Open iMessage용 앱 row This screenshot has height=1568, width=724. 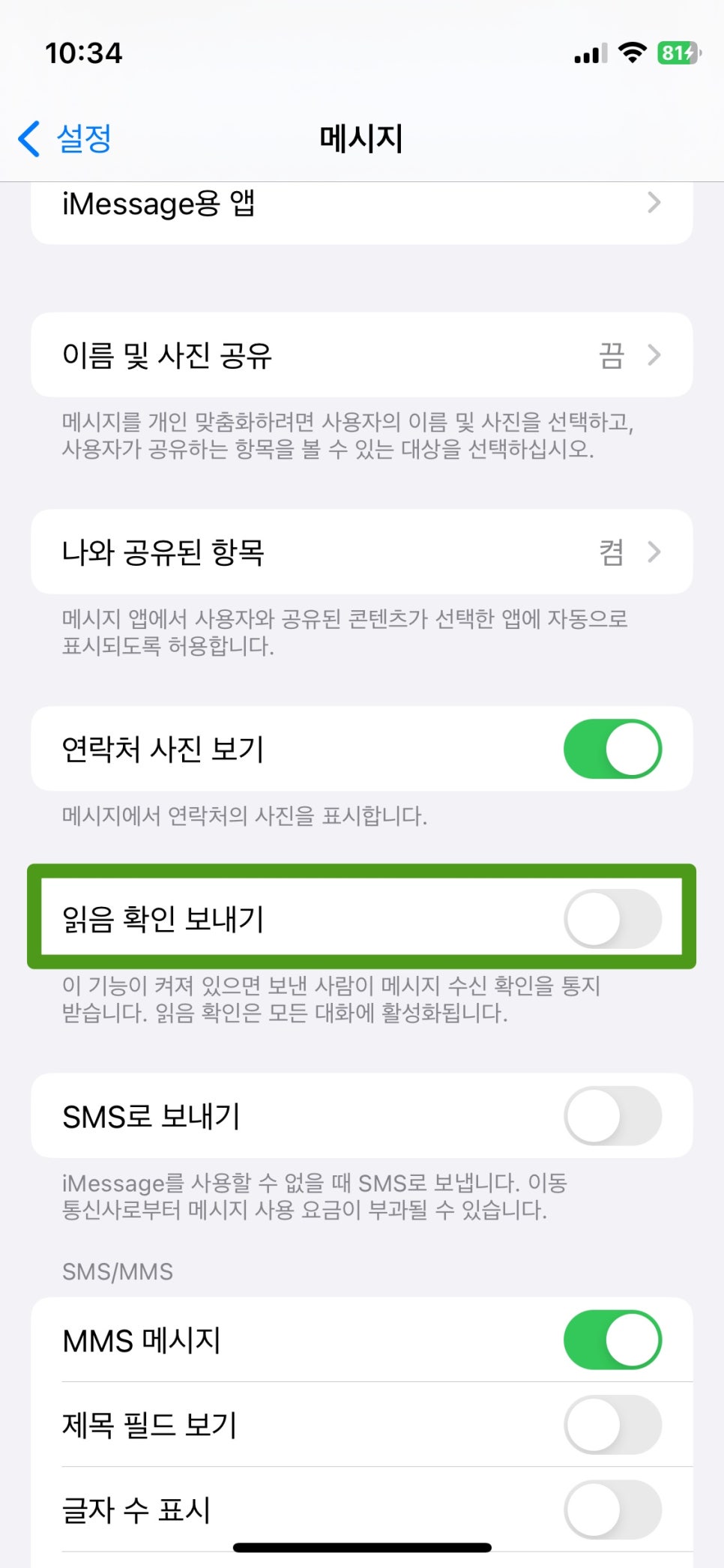361,205
